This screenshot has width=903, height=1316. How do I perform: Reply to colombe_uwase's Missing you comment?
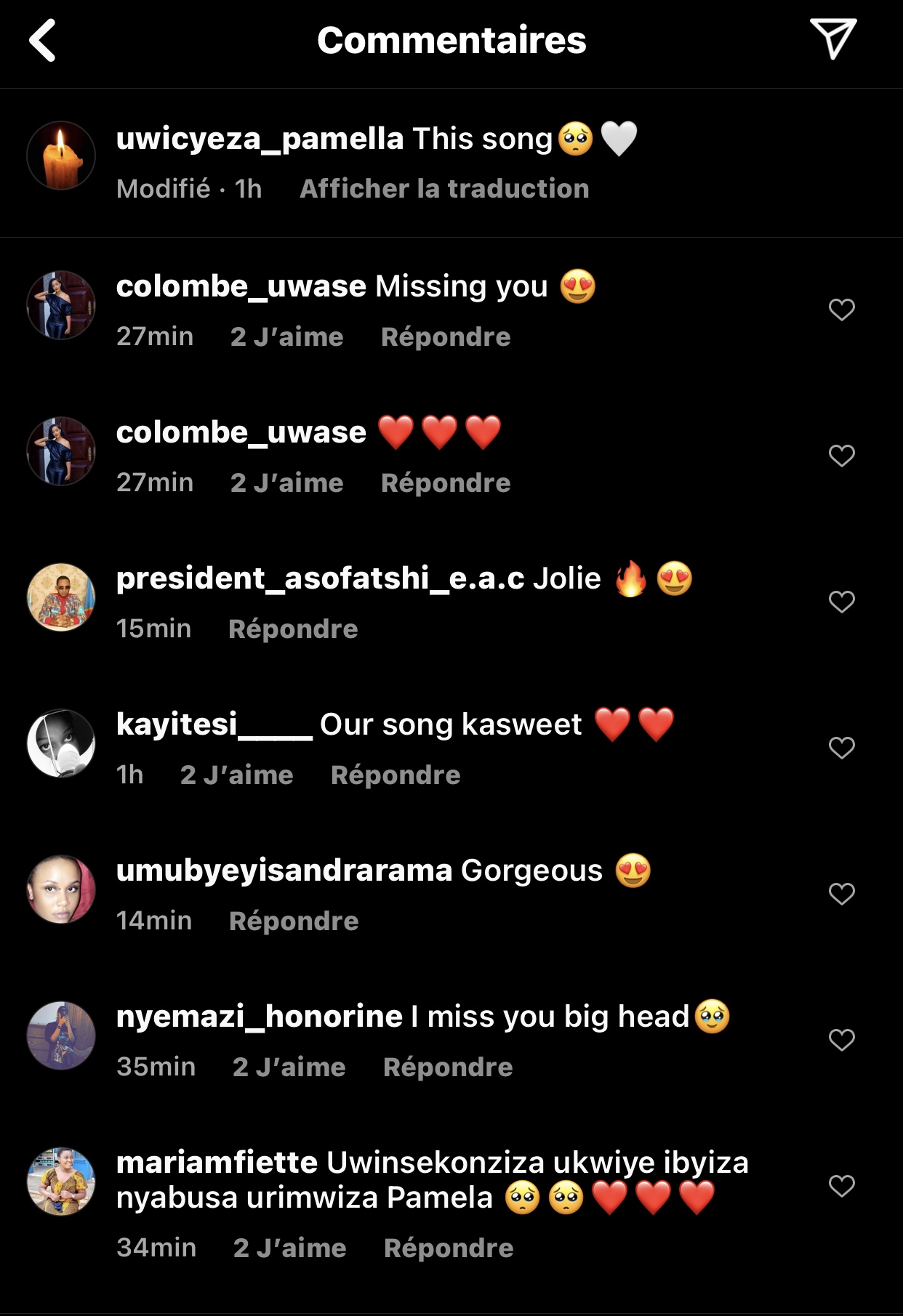click(446, 337)
